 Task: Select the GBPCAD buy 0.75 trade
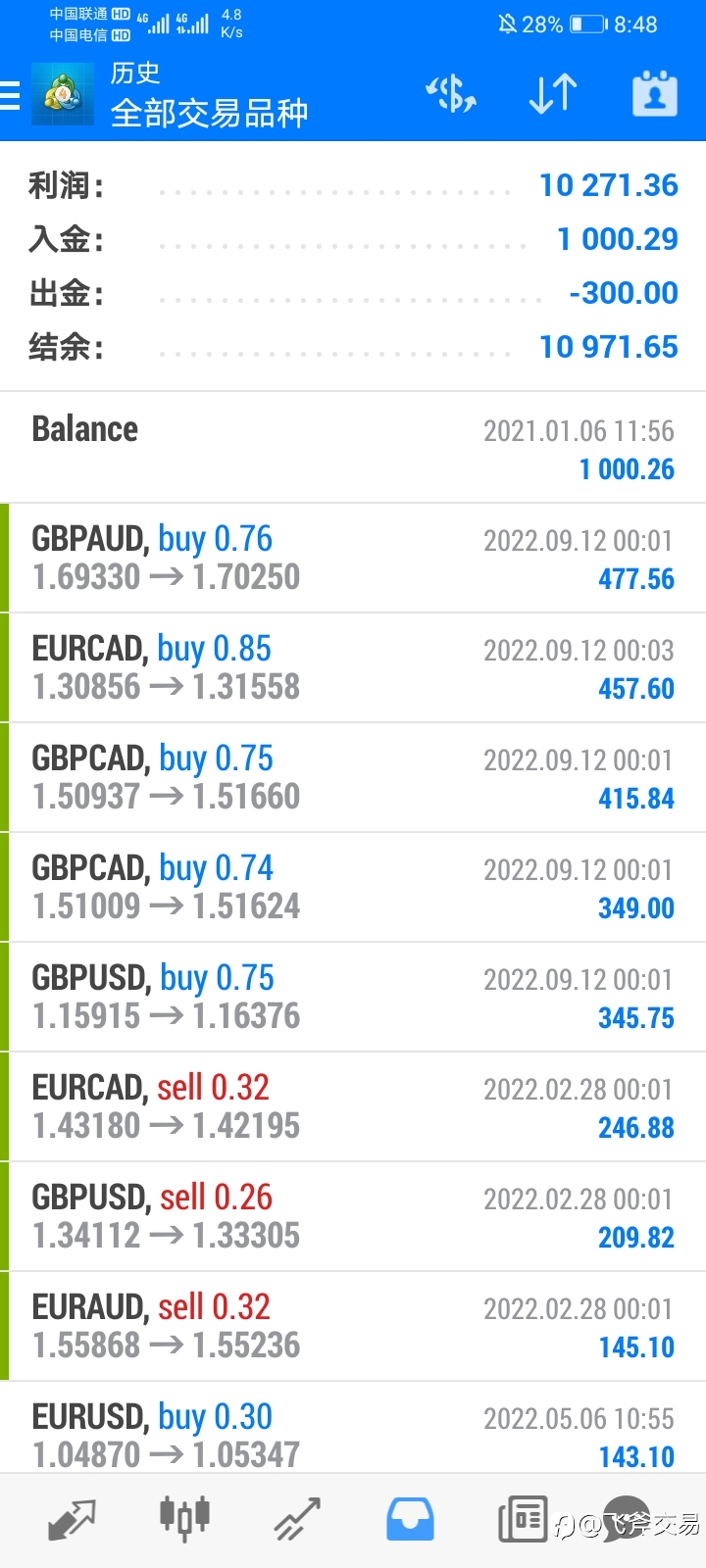[x=353, y=777]
